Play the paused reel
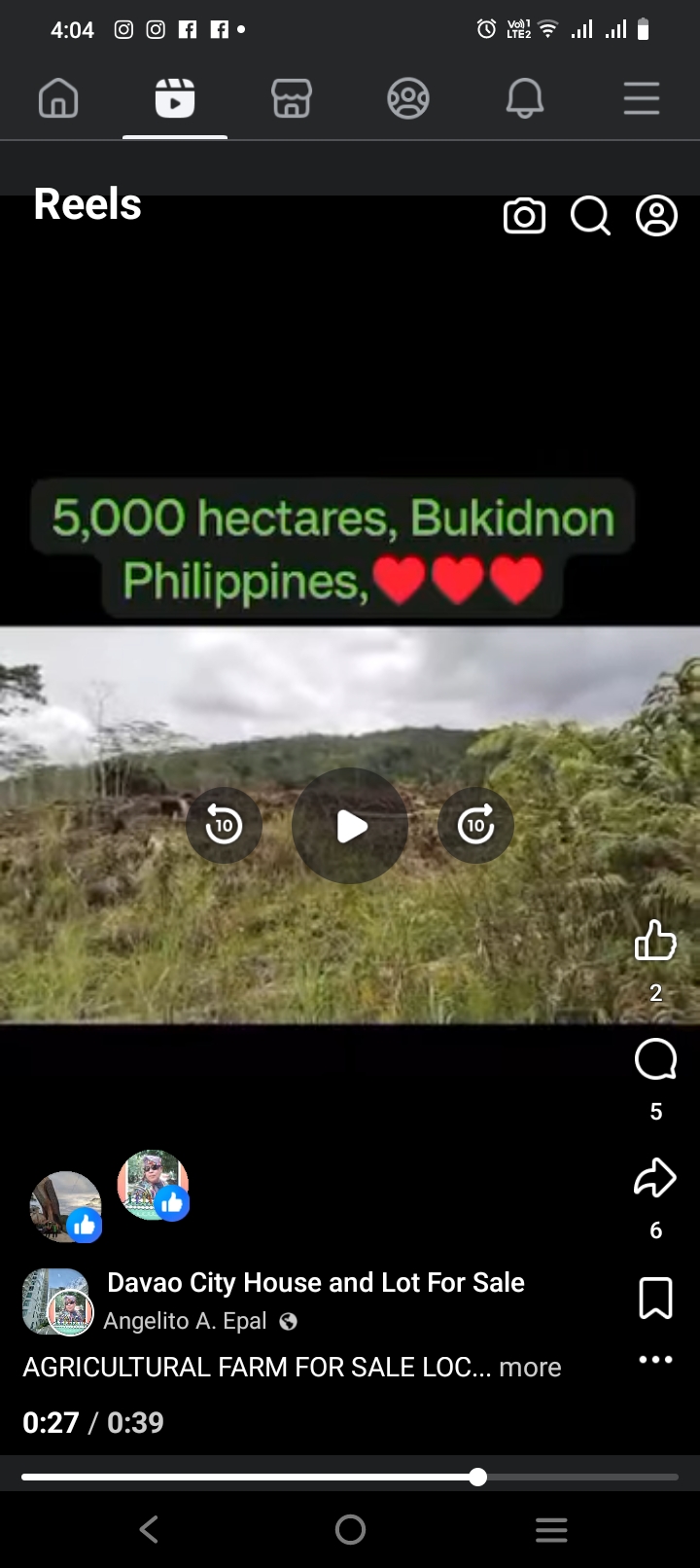This screenshot has height=1568, width=700. click(x=350, y=826)
